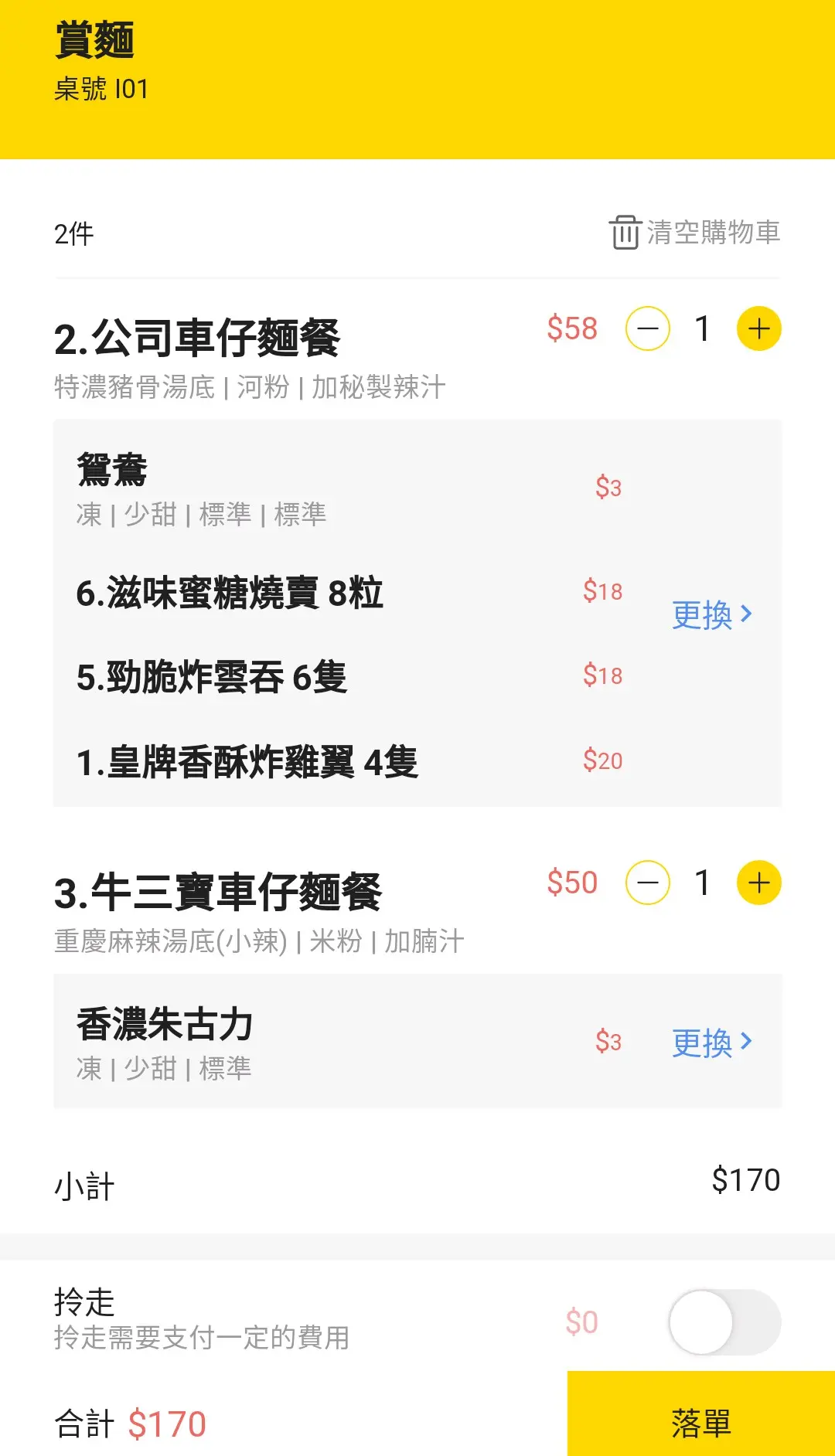This screenshot has height=1456, width=835.
Task: Enable the 拎走 takeaway switch
Action: (724, 1322)
